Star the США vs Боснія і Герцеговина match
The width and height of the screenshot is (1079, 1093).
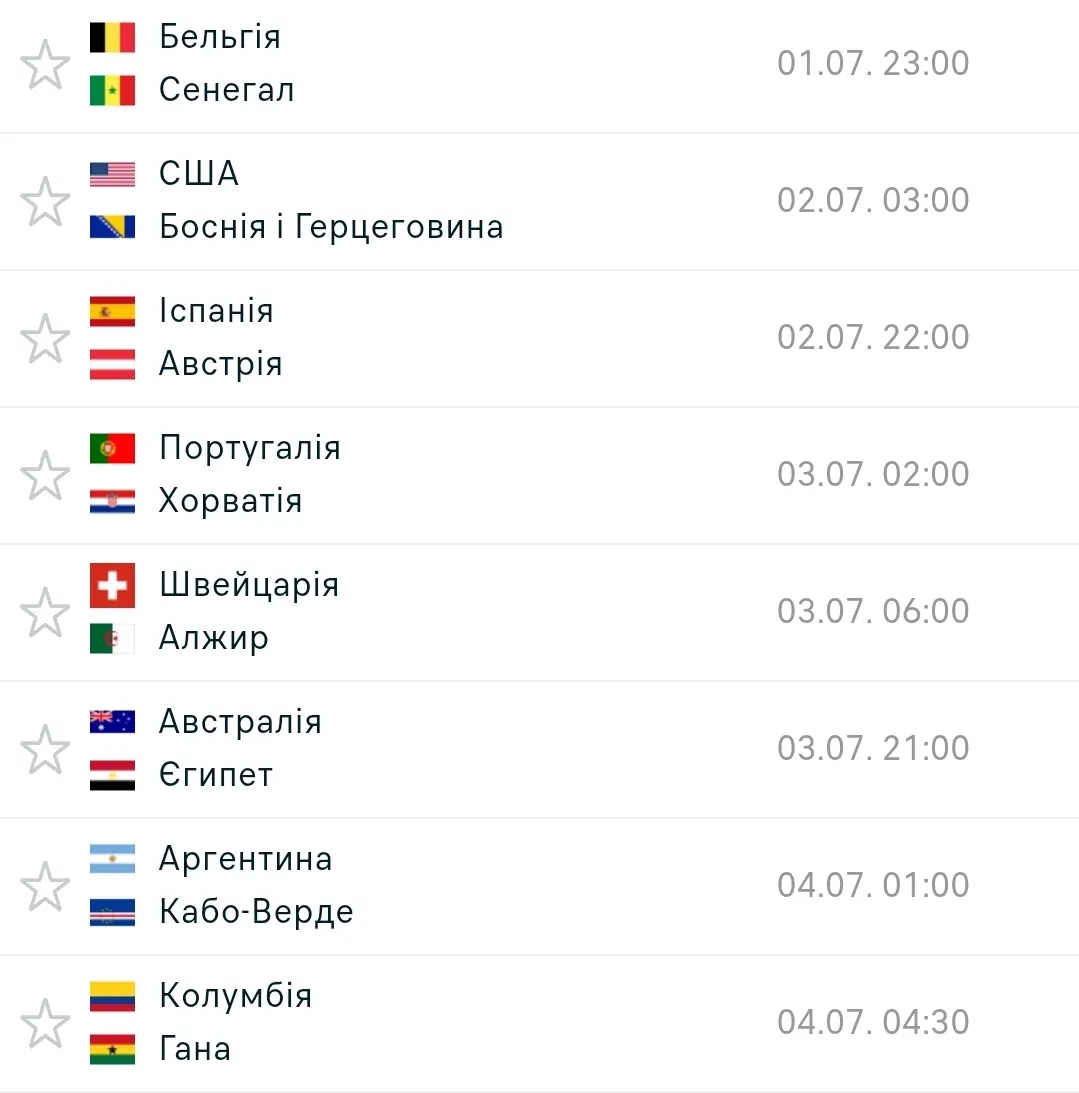(45, 201)
